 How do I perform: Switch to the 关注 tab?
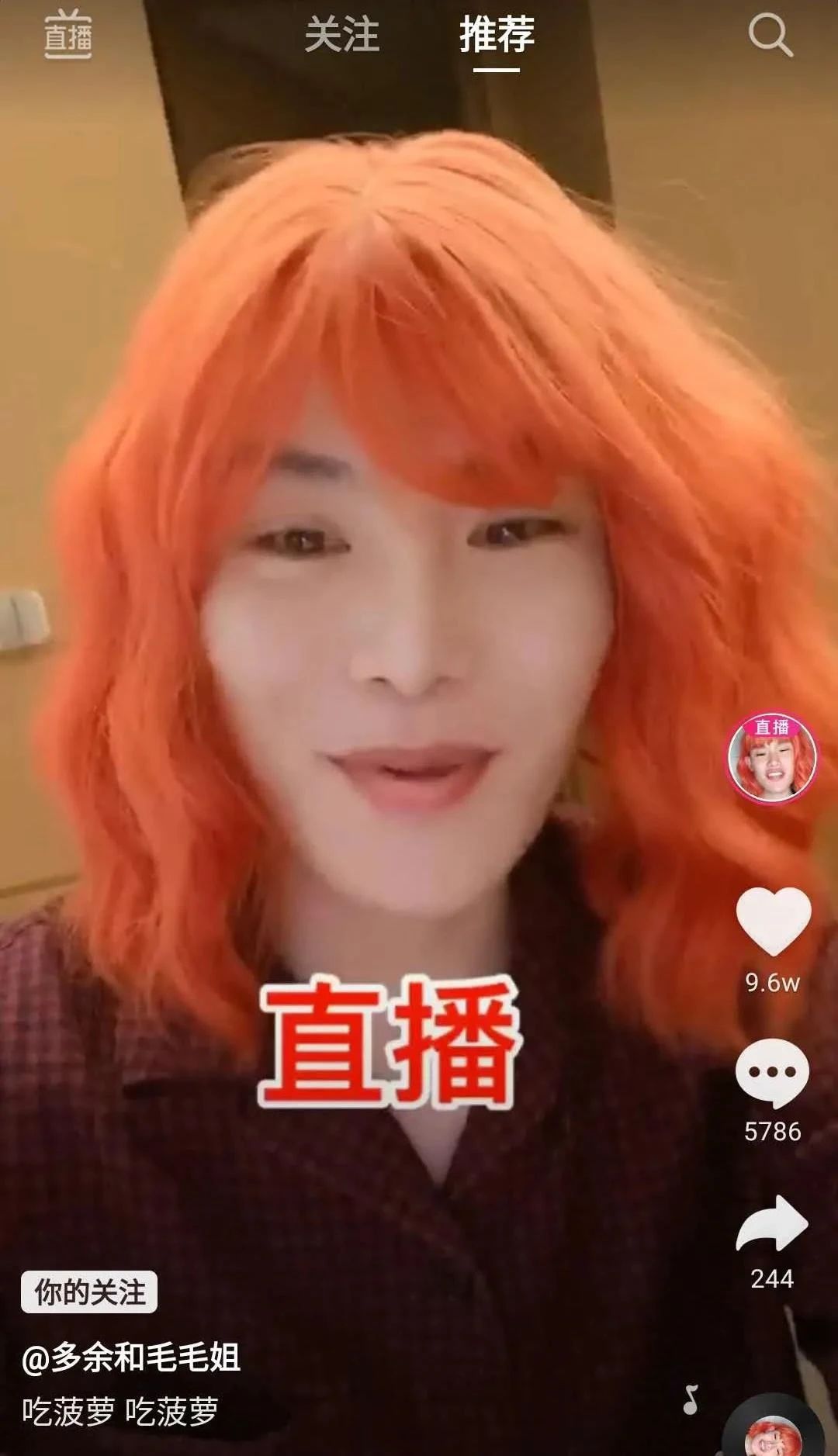coord(342,36)
